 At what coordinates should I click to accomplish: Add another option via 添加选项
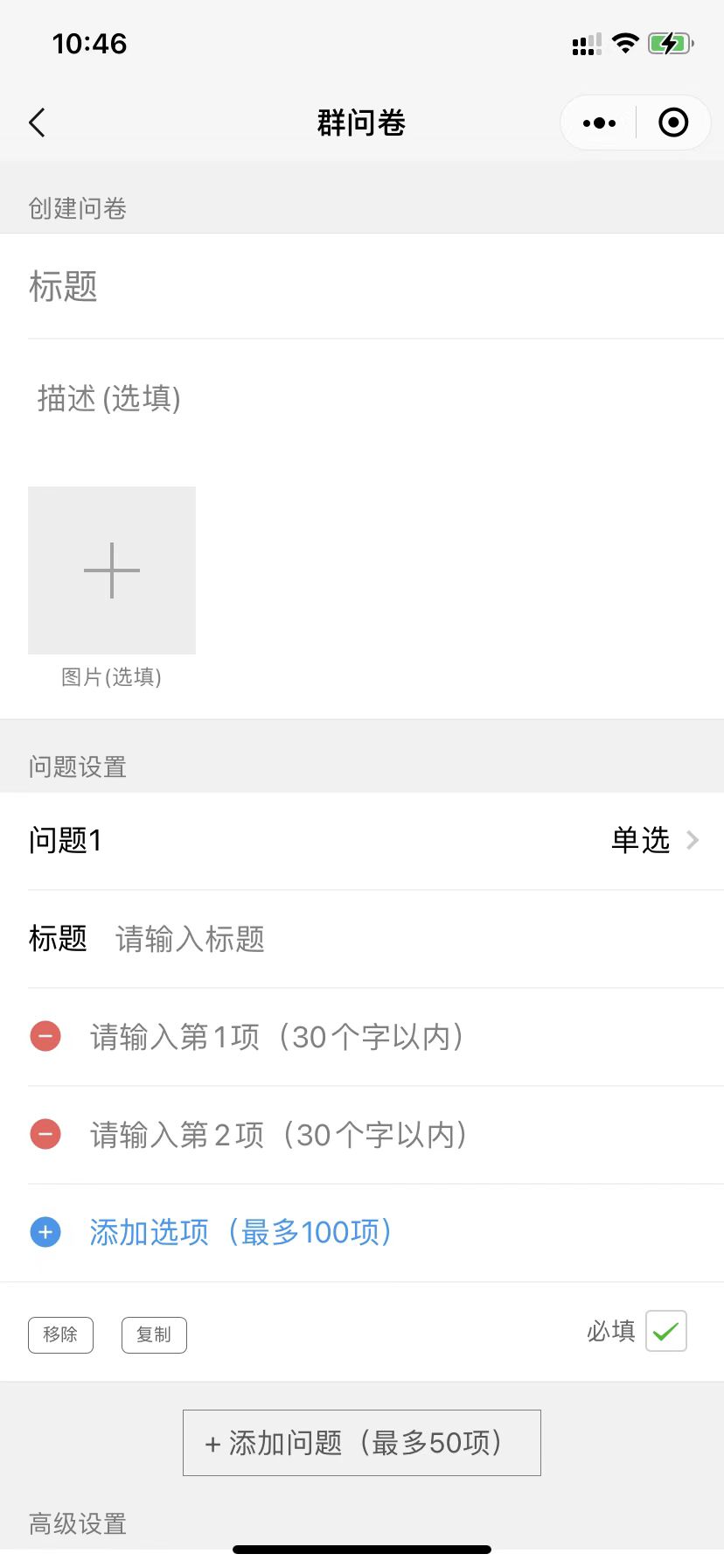pyautogui.click(x=241, y=1232)
